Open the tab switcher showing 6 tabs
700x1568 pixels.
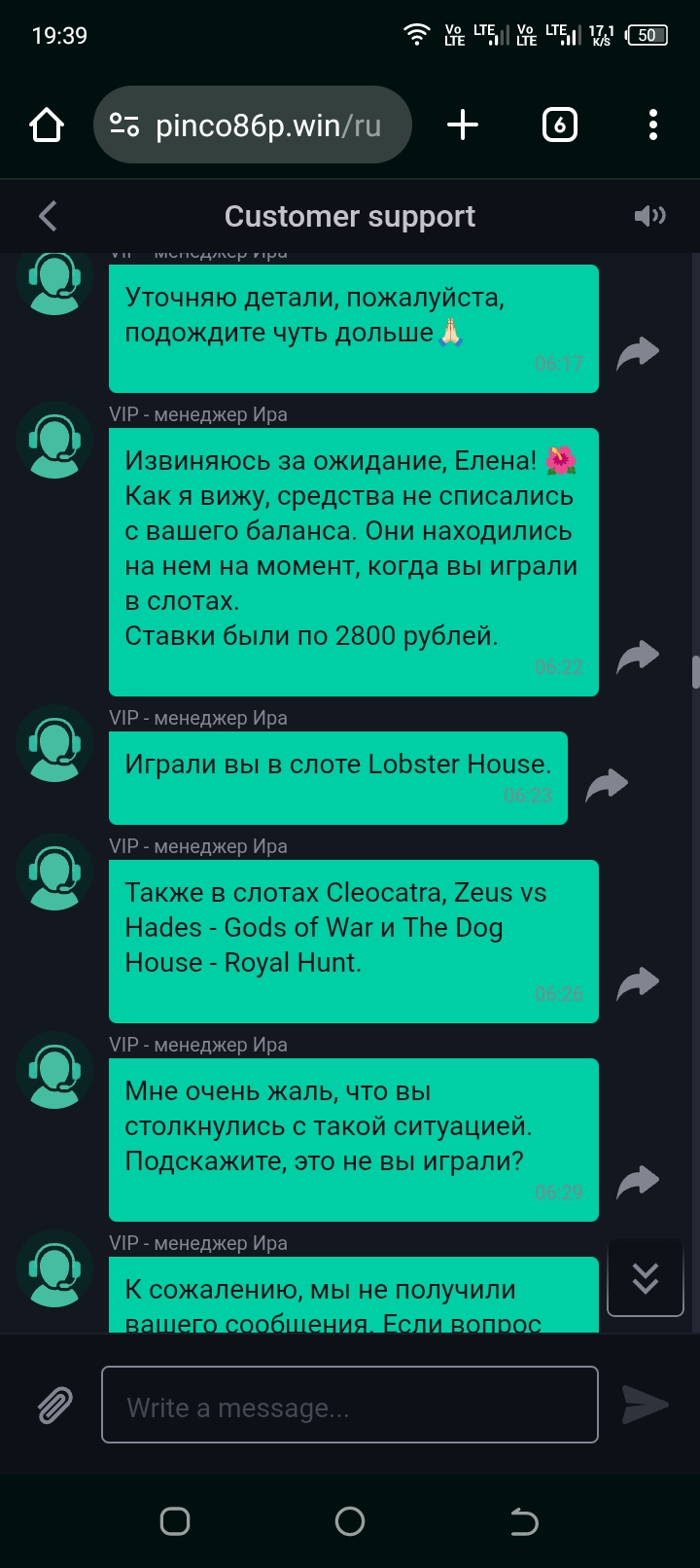[559, 125]
